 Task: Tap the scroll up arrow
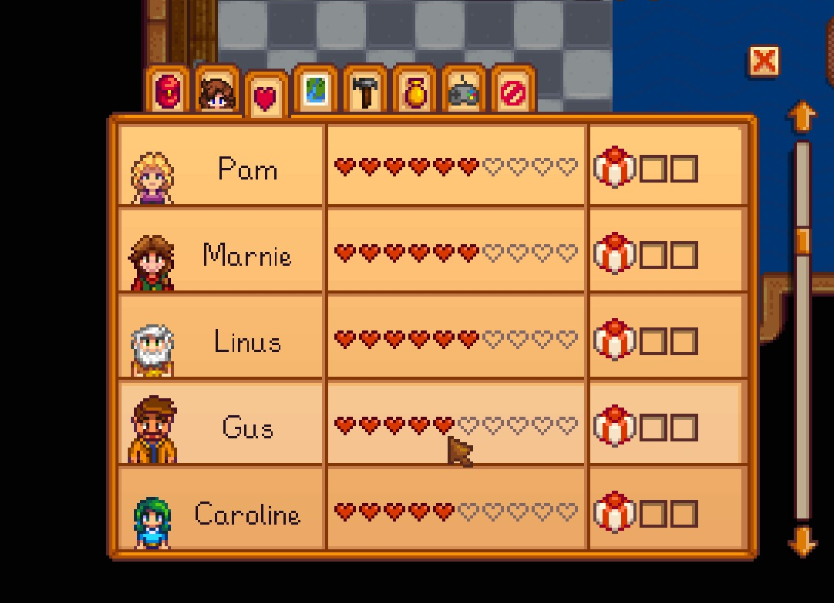802,117
